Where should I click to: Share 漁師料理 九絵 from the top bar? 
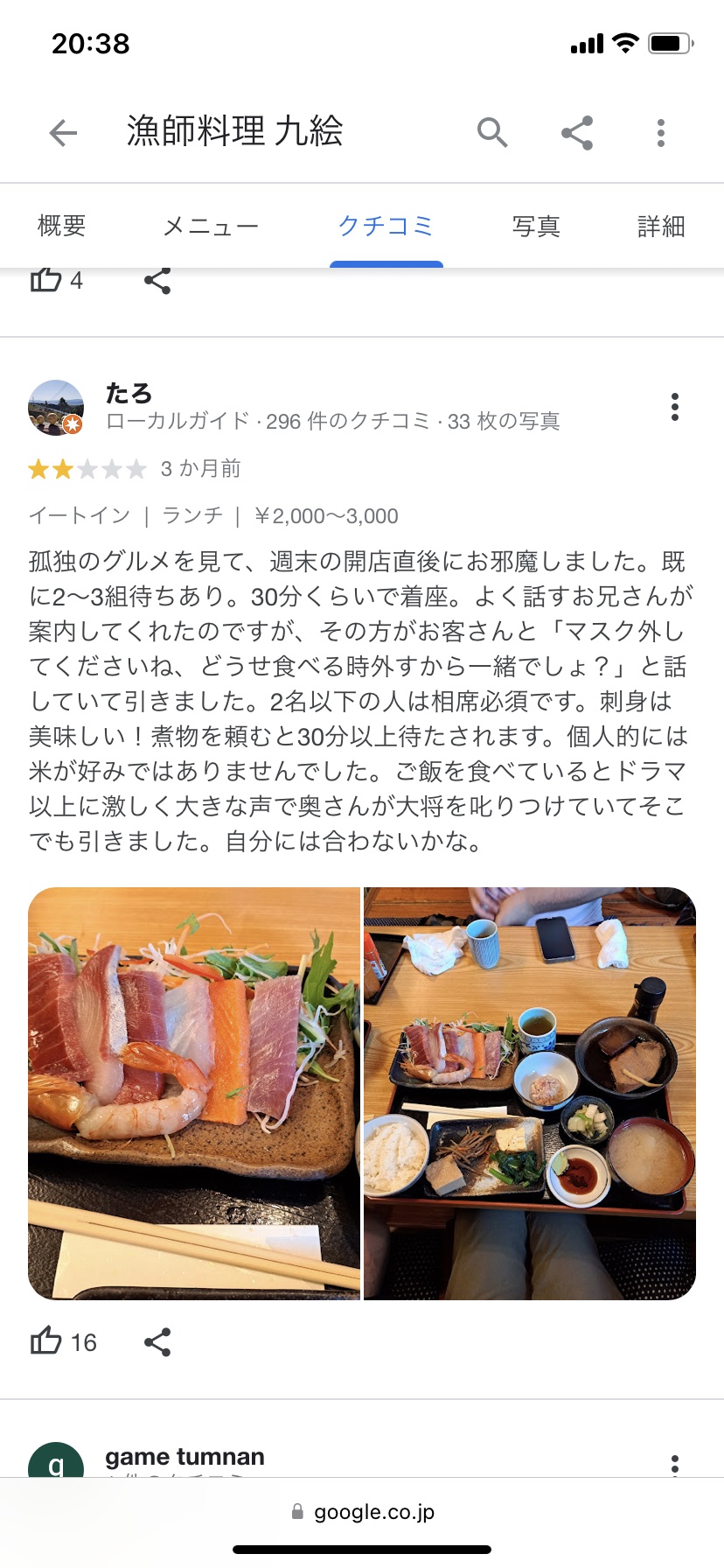tap(577, 133)
